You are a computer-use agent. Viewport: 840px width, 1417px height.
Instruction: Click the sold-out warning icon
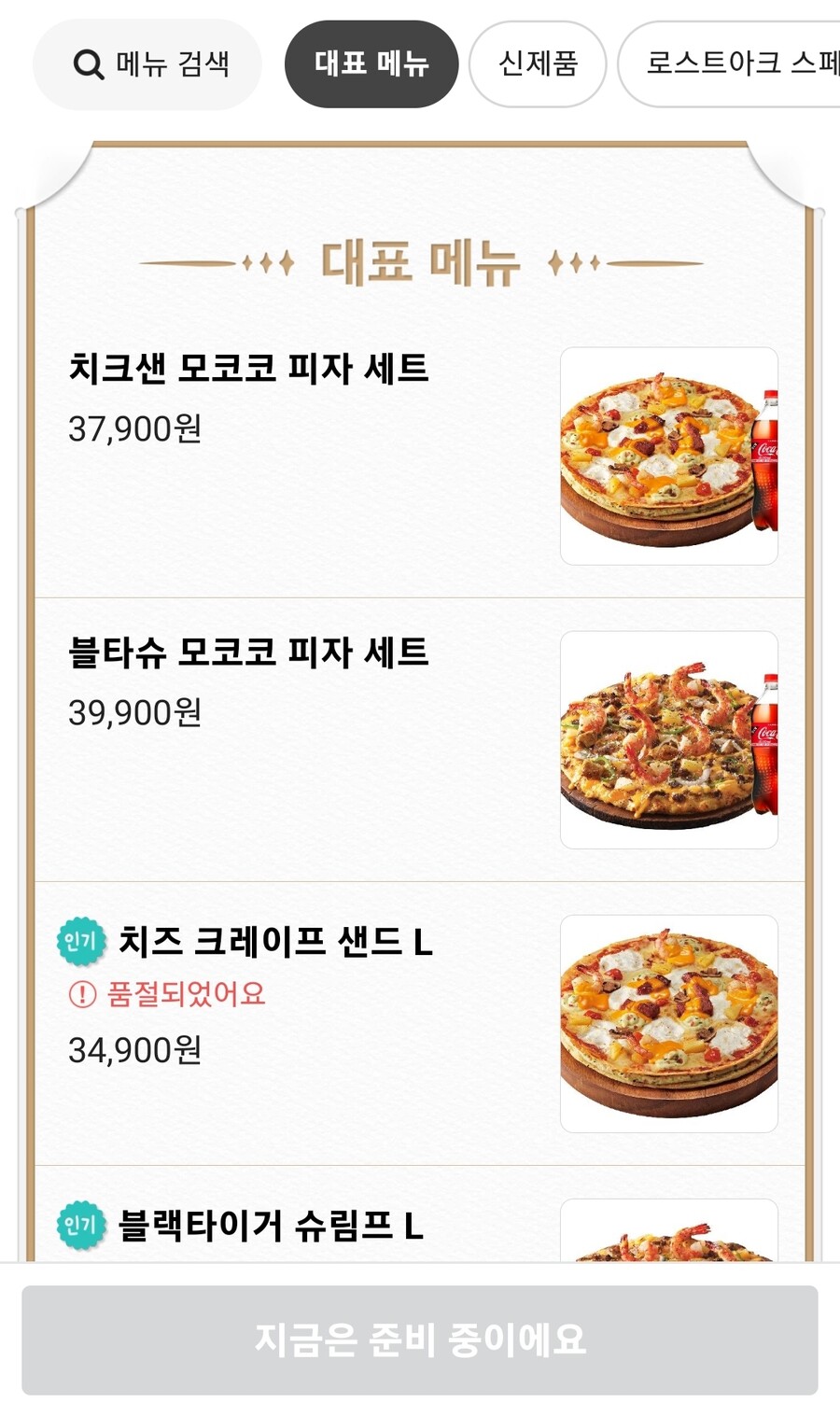pos(83,996)
